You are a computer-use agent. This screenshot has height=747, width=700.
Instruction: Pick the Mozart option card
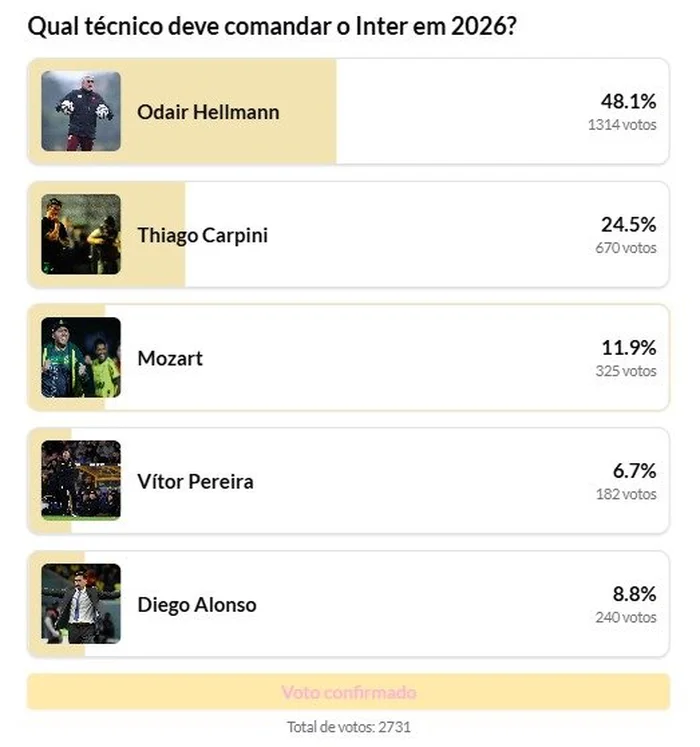[348, 357]
